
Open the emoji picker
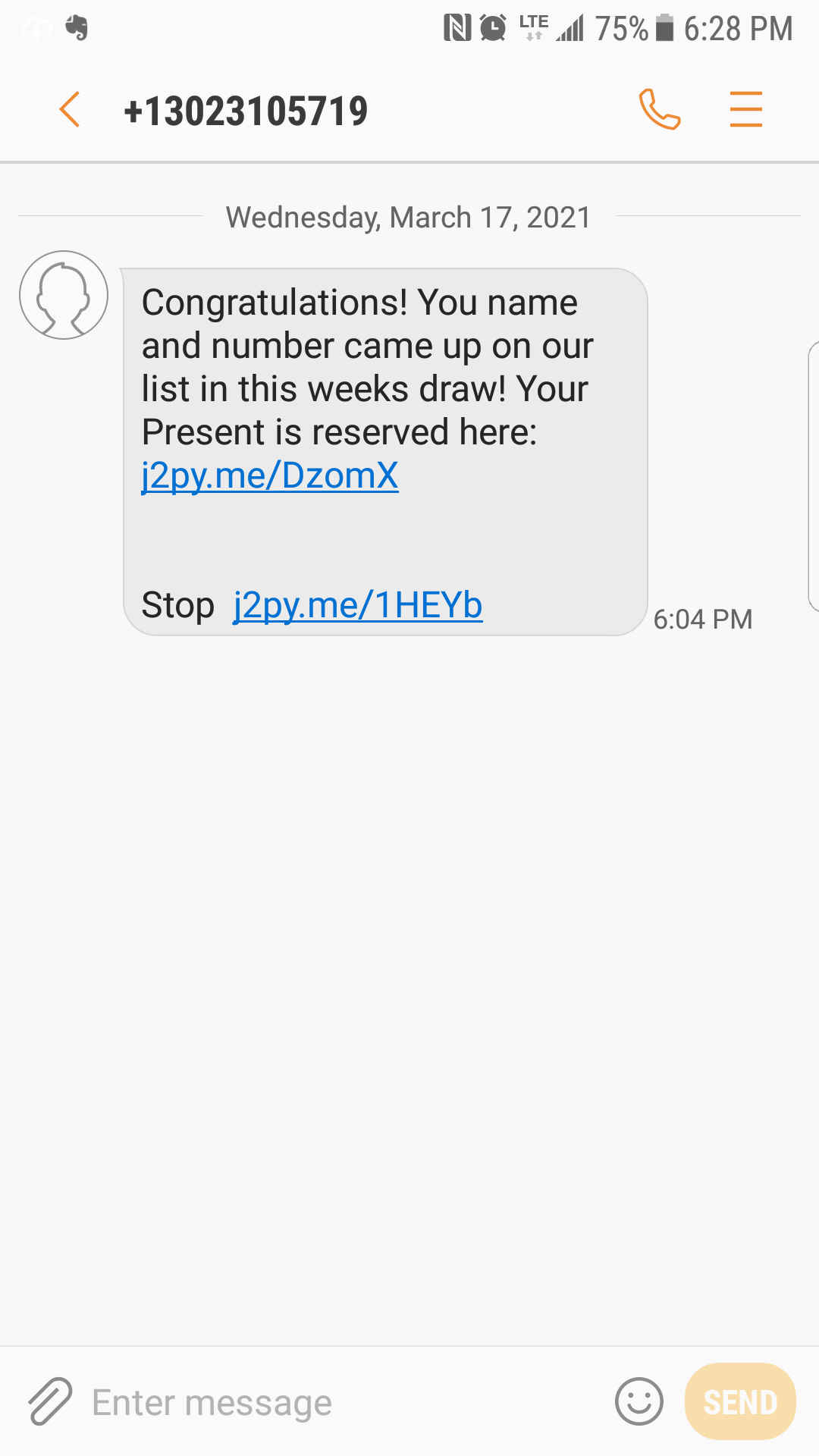click(x=639, y=1401)
